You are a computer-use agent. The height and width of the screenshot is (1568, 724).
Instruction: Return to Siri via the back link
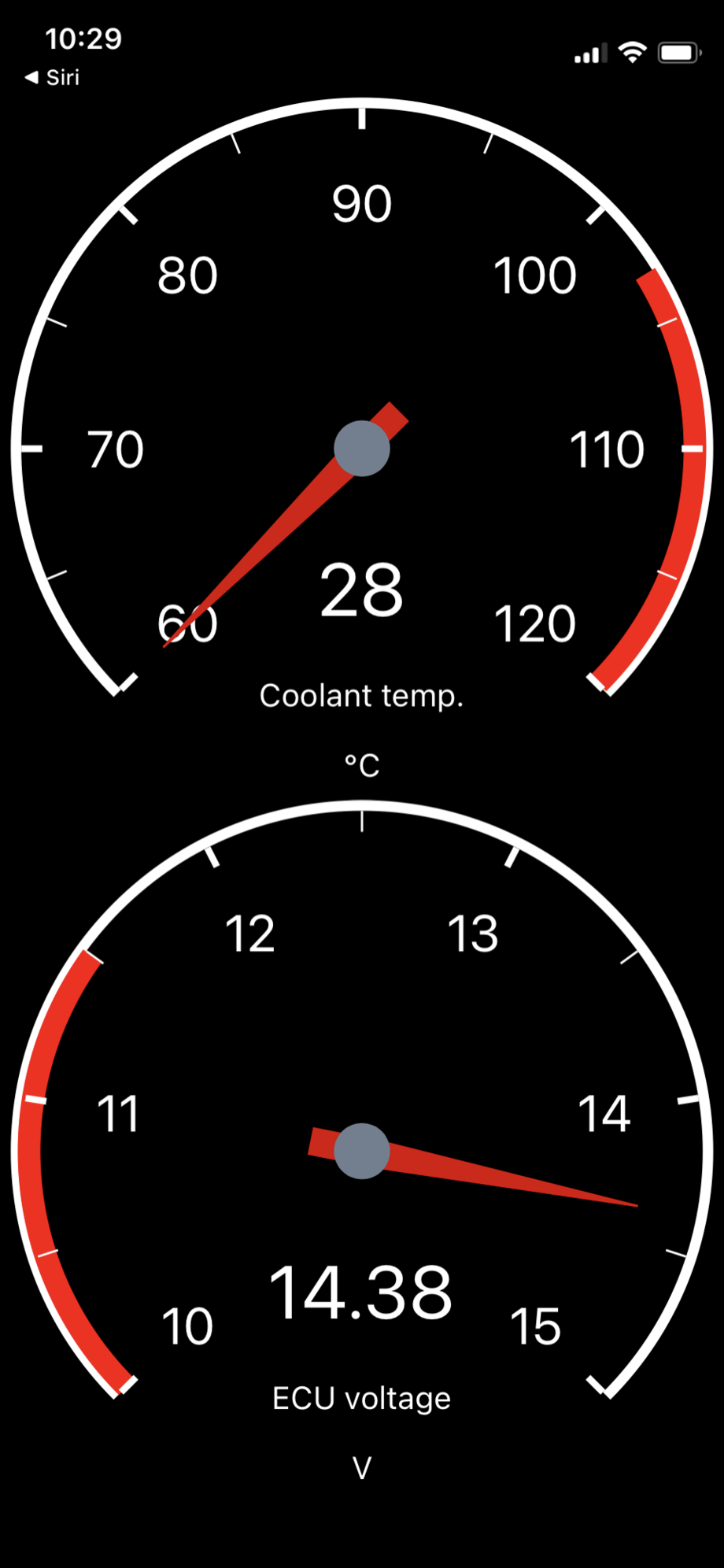pyautogui.click(x=53, y=77)
